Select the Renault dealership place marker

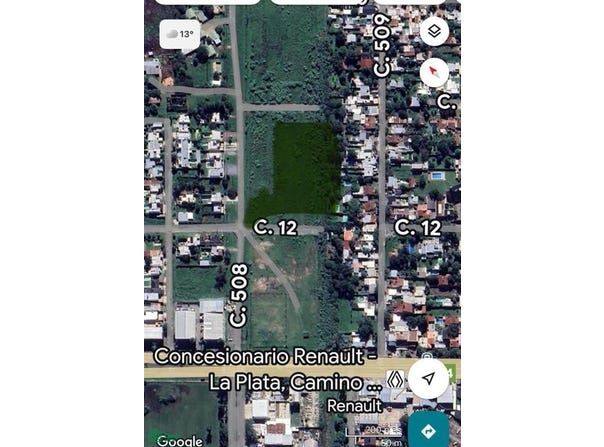(394, 381)
